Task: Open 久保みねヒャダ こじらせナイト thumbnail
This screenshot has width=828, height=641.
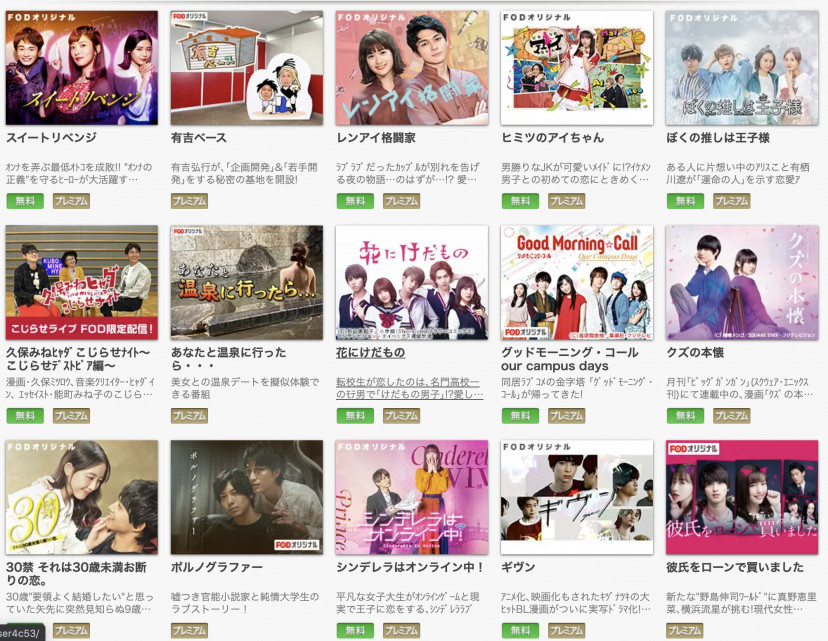Action: click(82, 282)
